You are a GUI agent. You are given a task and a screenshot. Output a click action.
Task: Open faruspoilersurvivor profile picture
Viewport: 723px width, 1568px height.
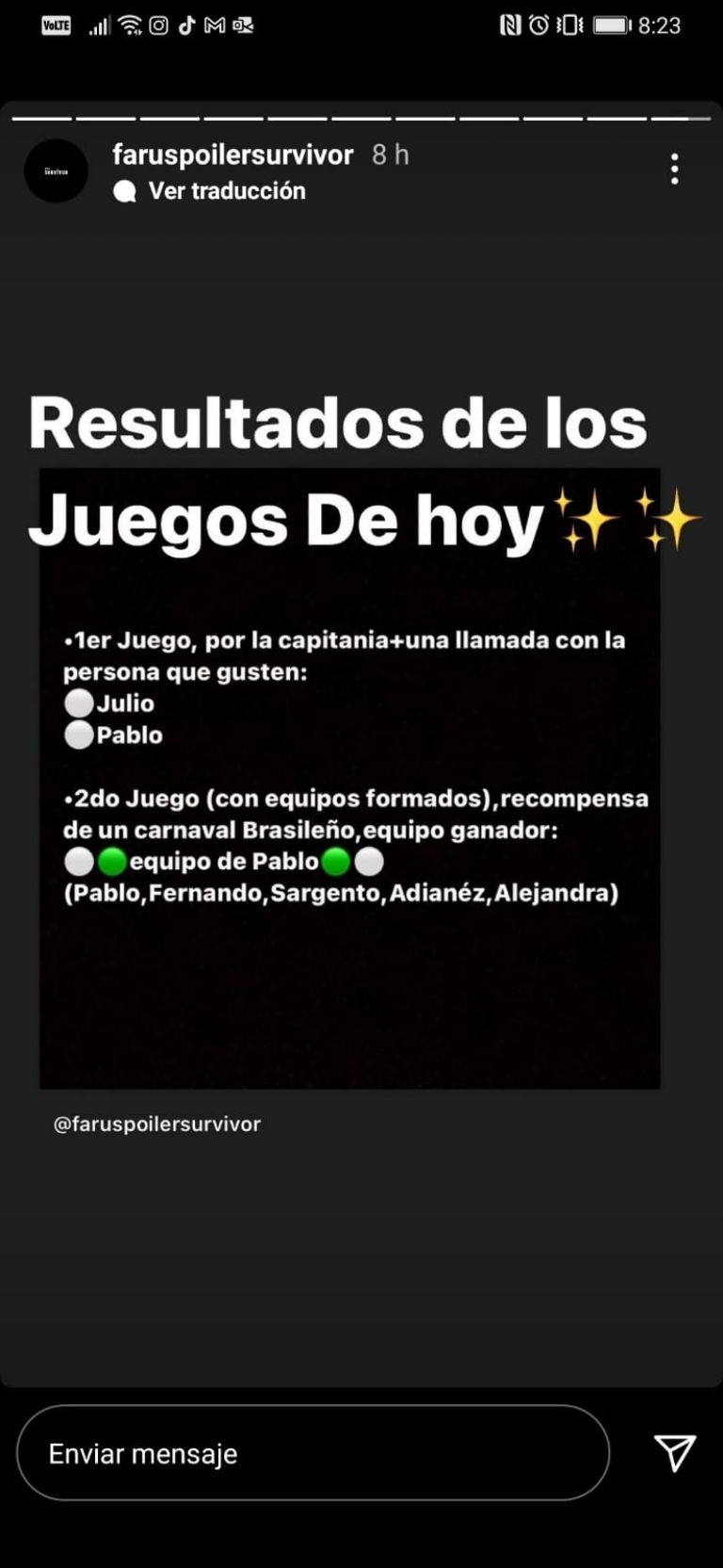(56, 170)
